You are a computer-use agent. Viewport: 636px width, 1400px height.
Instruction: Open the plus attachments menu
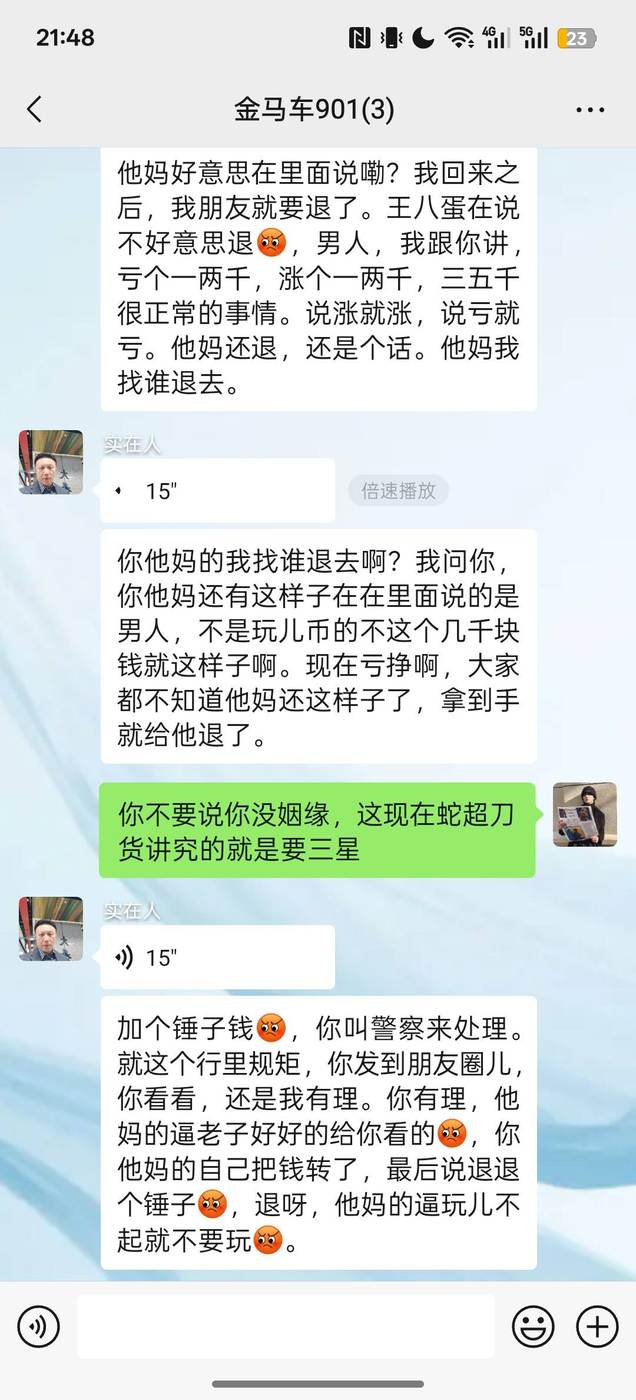pyautogui.click(x=597, y=1327)
